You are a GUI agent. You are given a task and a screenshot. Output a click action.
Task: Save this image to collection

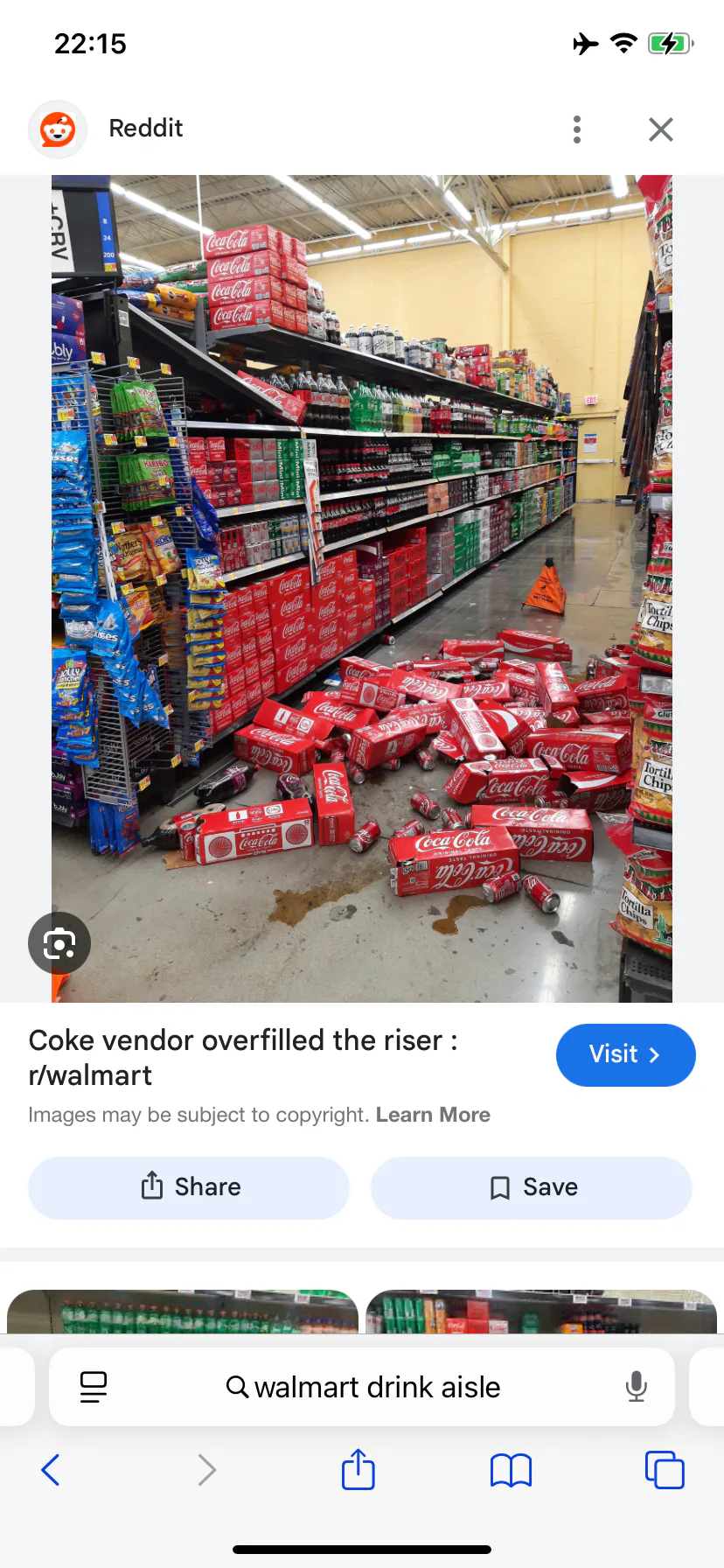[532, 1187]
